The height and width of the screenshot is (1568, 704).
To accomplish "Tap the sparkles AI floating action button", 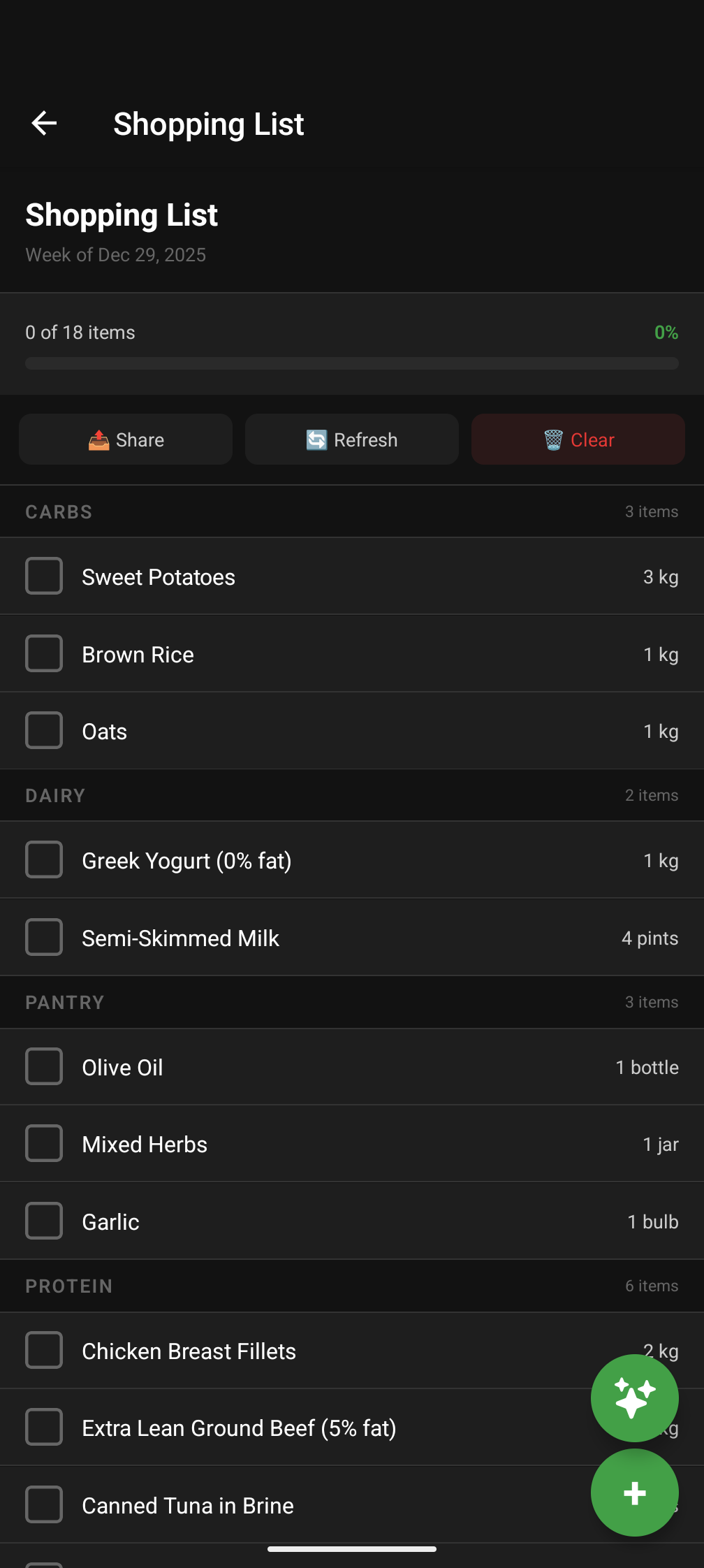I will 634,1398.
